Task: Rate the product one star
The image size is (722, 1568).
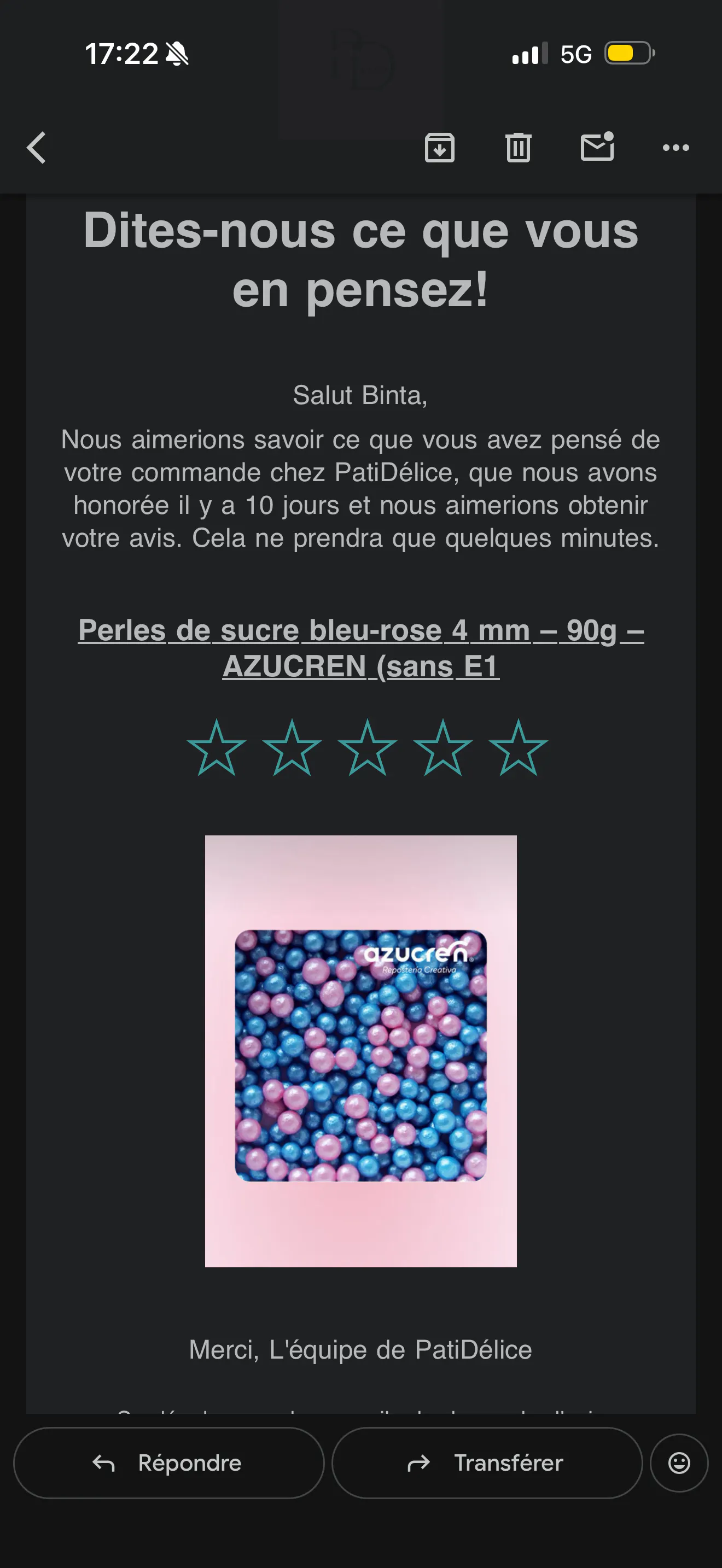Action: click(x=217, y=748)
